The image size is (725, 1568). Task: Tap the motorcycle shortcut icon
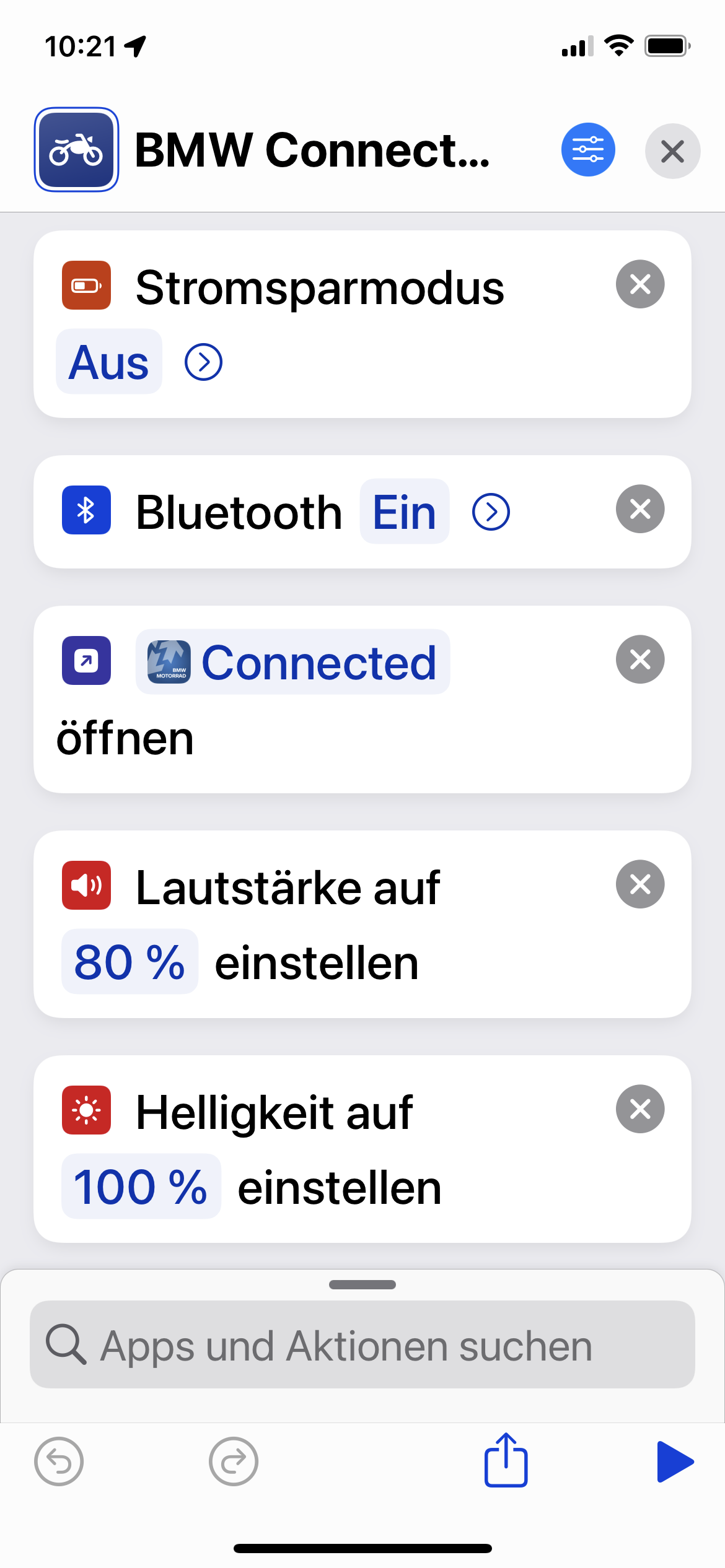click(x=76, y=150)
